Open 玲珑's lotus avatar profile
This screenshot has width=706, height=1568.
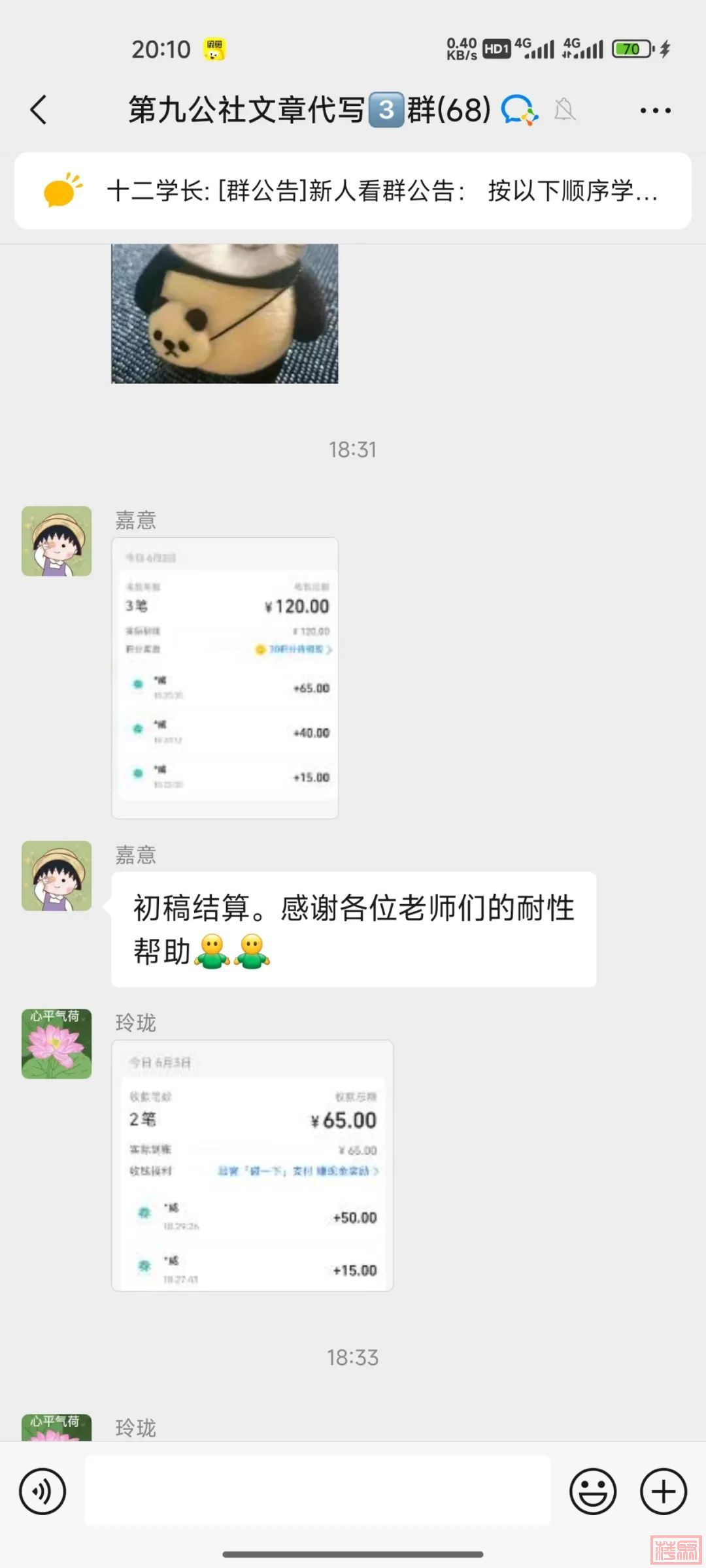(x=57, y=1043)
